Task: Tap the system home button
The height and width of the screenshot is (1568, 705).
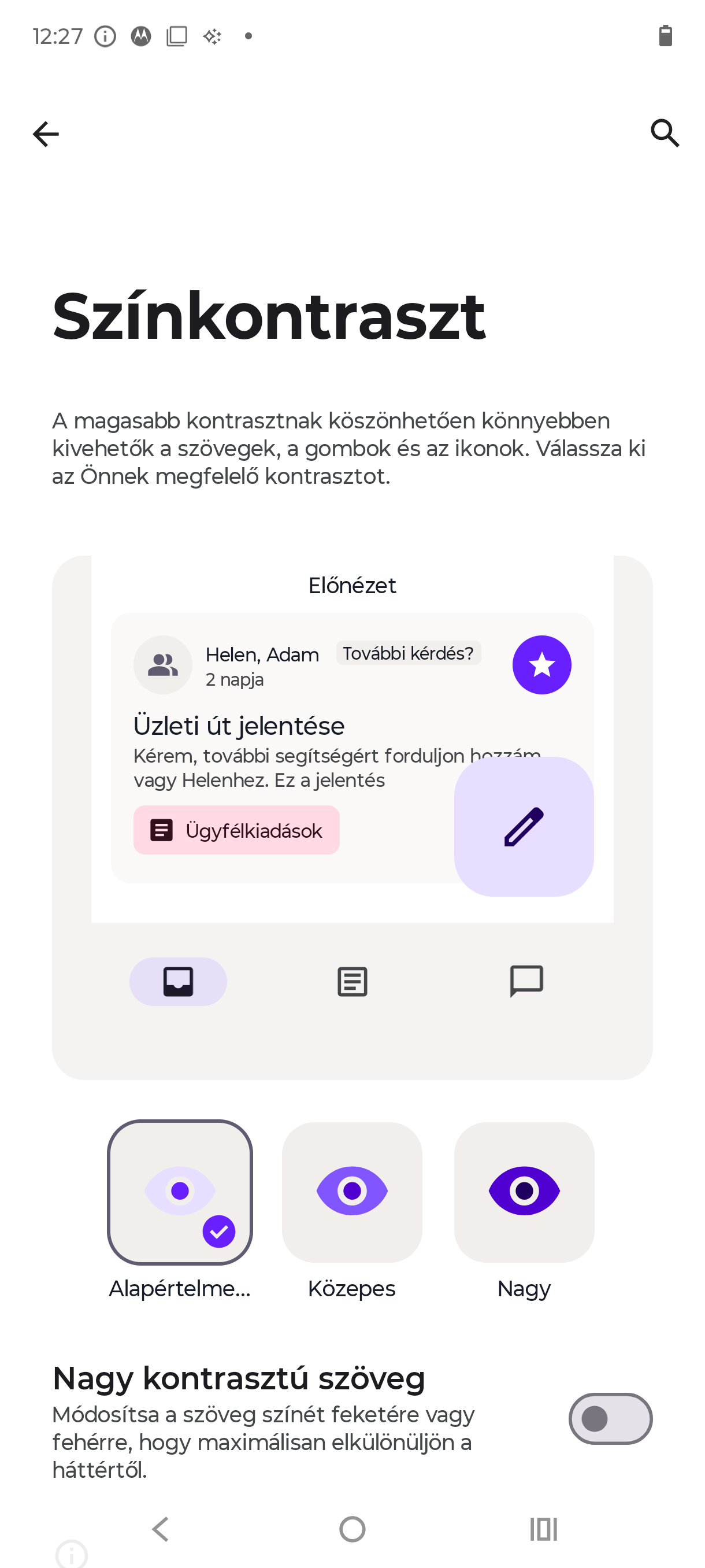Action: 352,1529
